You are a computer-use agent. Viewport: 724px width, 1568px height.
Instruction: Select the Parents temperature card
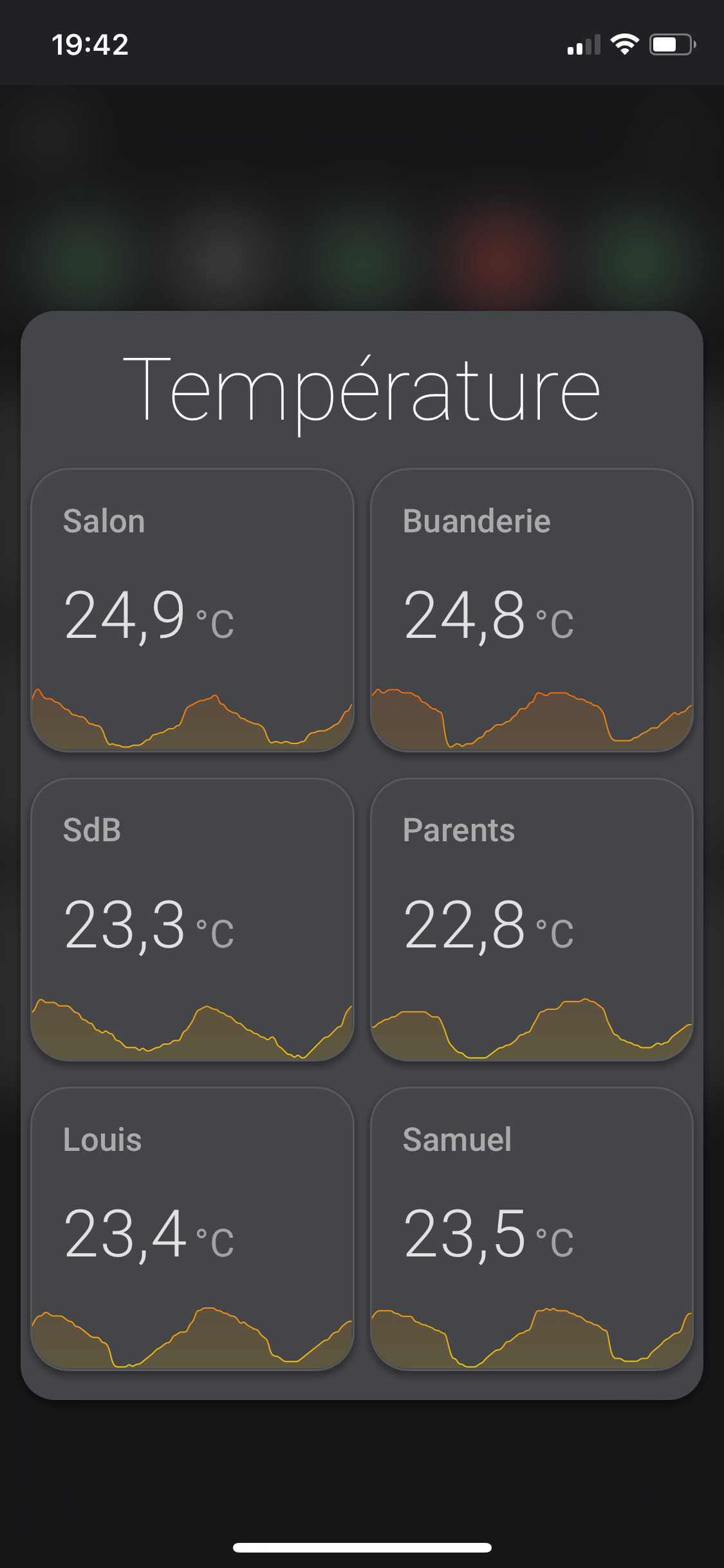coord(532,919)
